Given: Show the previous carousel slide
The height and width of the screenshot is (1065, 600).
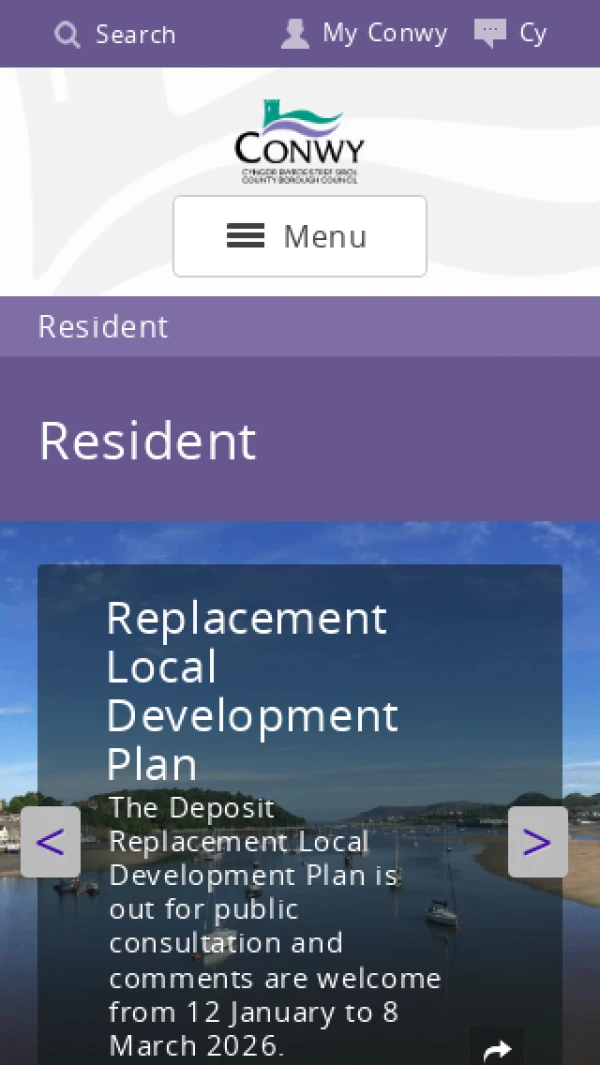Looking at the screenshot, I should pyautogui.click(x=50, y=842).
